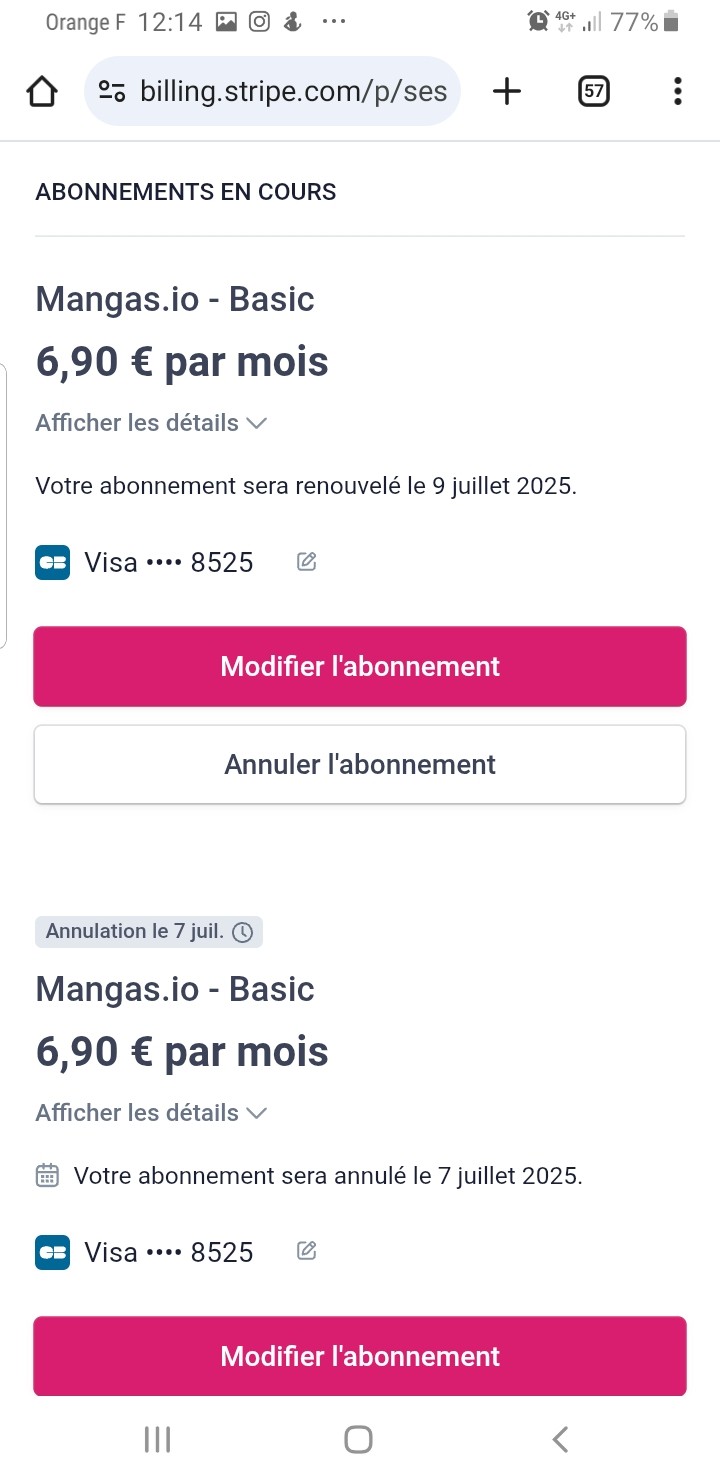Tap the billing.stripe.com address bar
Viewport: 720px width, 1480px height.
272,92
